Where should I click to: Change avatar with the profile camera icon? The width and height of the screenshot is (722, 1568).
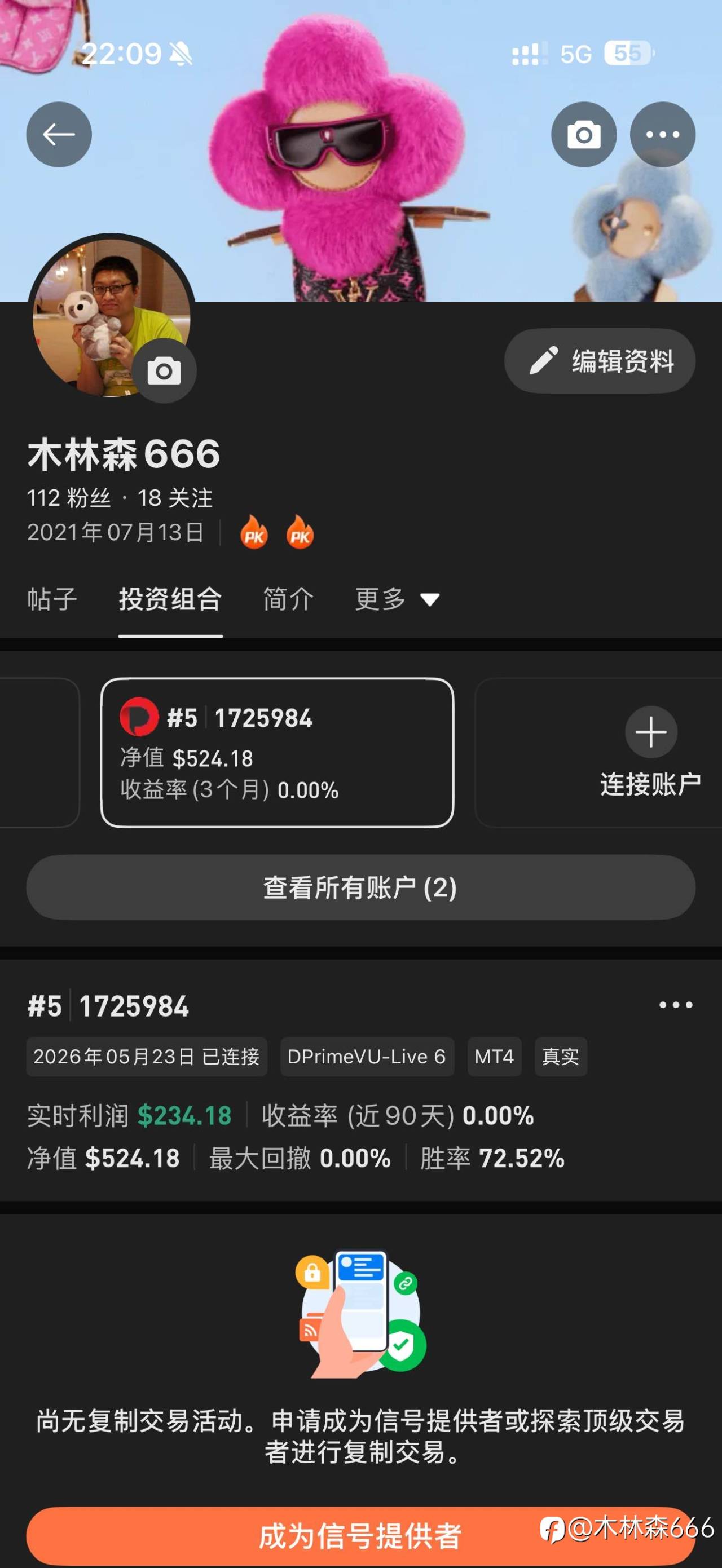[164, 370]
